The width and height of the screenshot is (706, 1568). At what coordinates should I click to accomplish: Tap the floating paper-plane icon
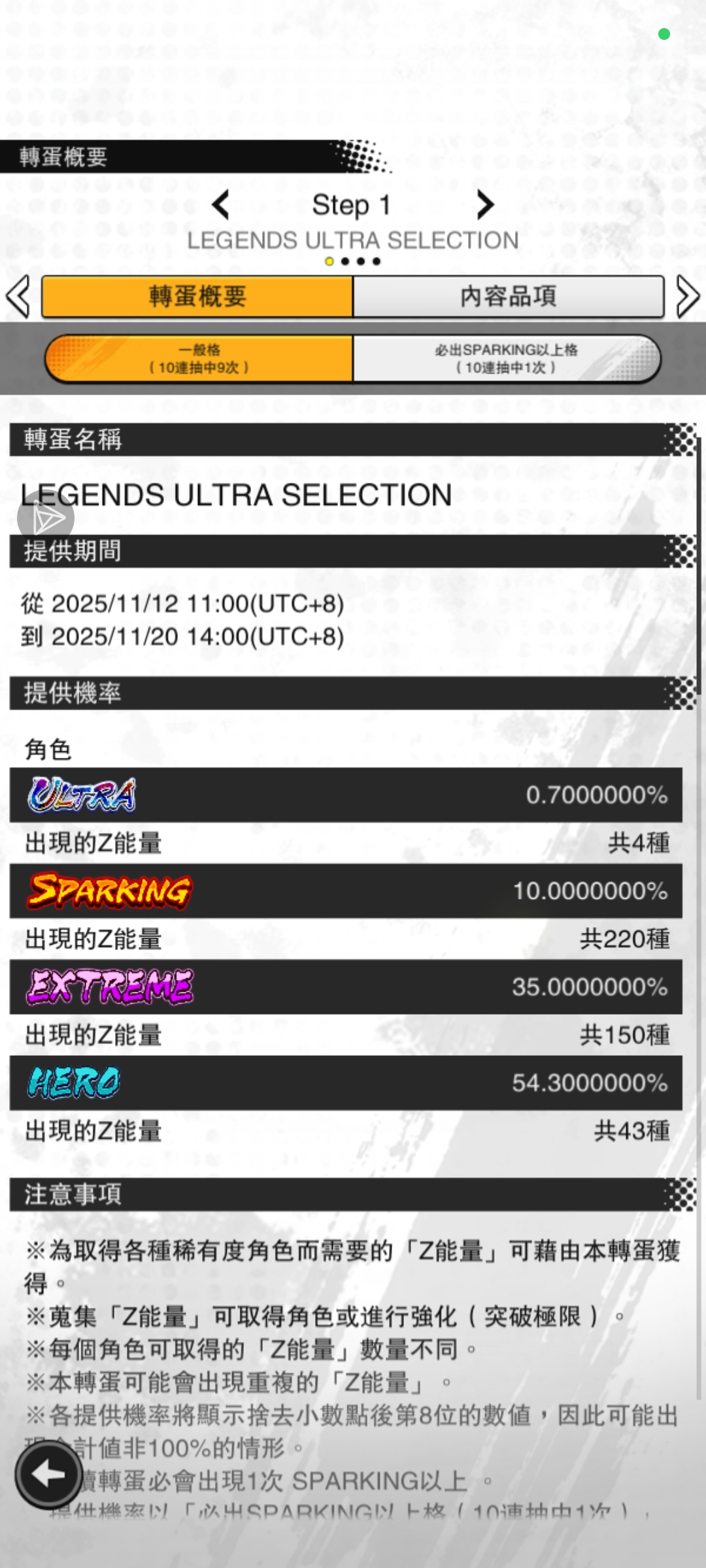coord(46,519)
